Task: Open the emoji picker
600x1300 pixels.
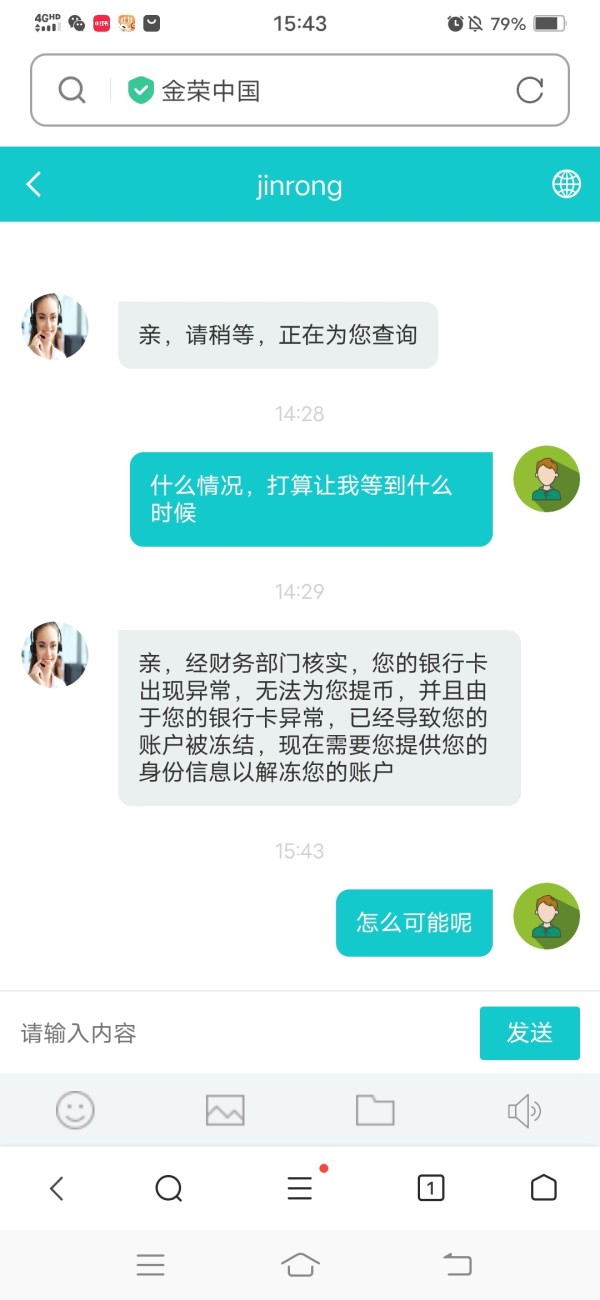Action: tap(75, 1110)
